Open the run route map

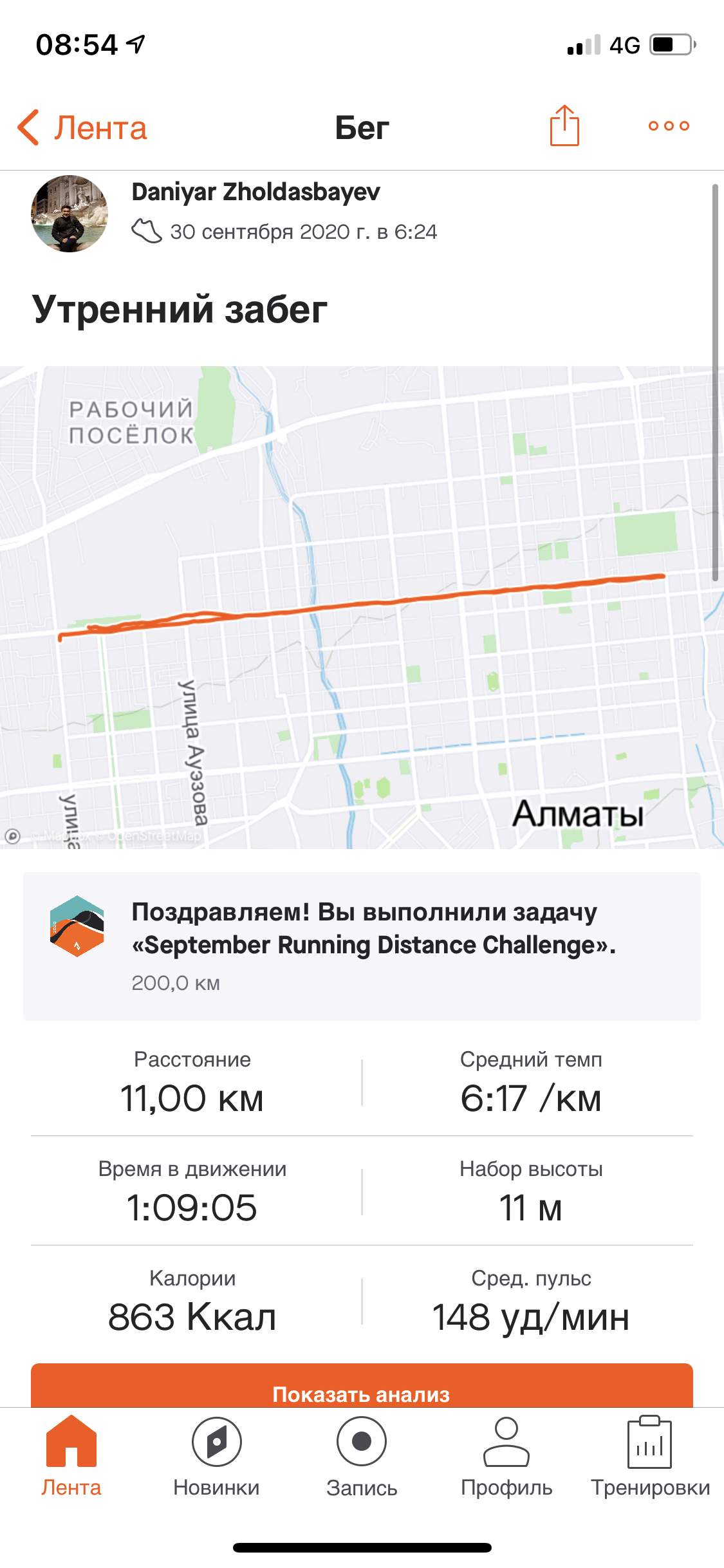[x=362, y=606]
